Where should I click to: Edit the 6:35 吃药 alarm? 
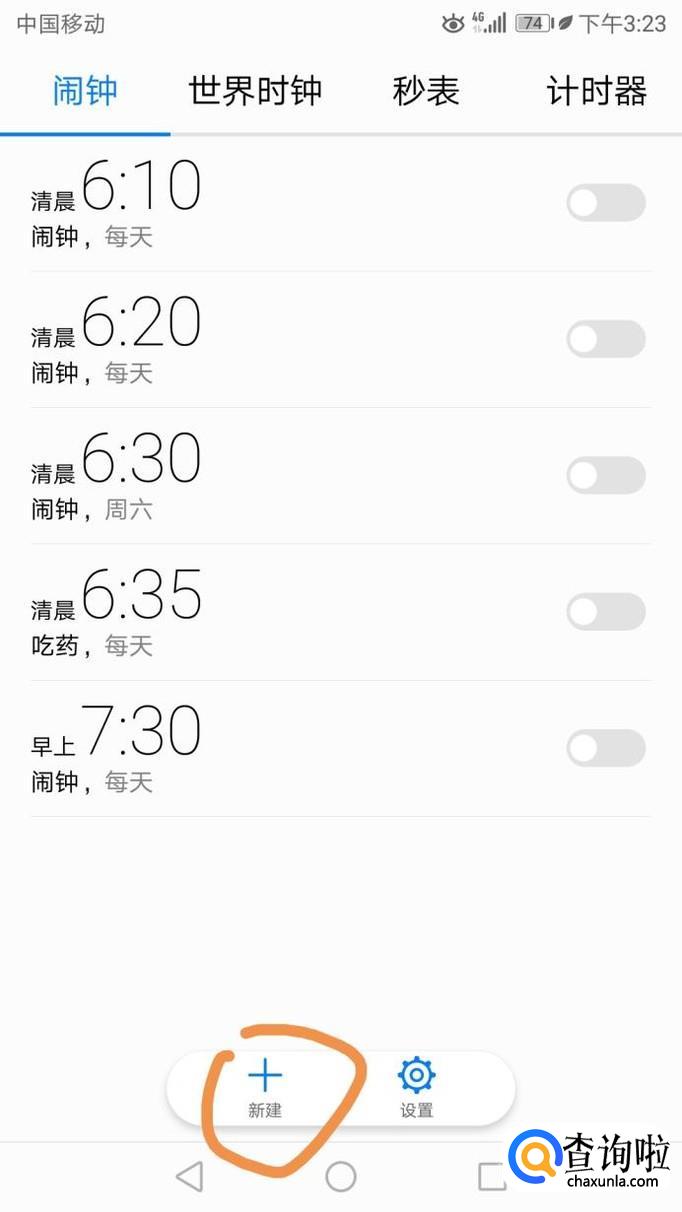pos(200,611)
